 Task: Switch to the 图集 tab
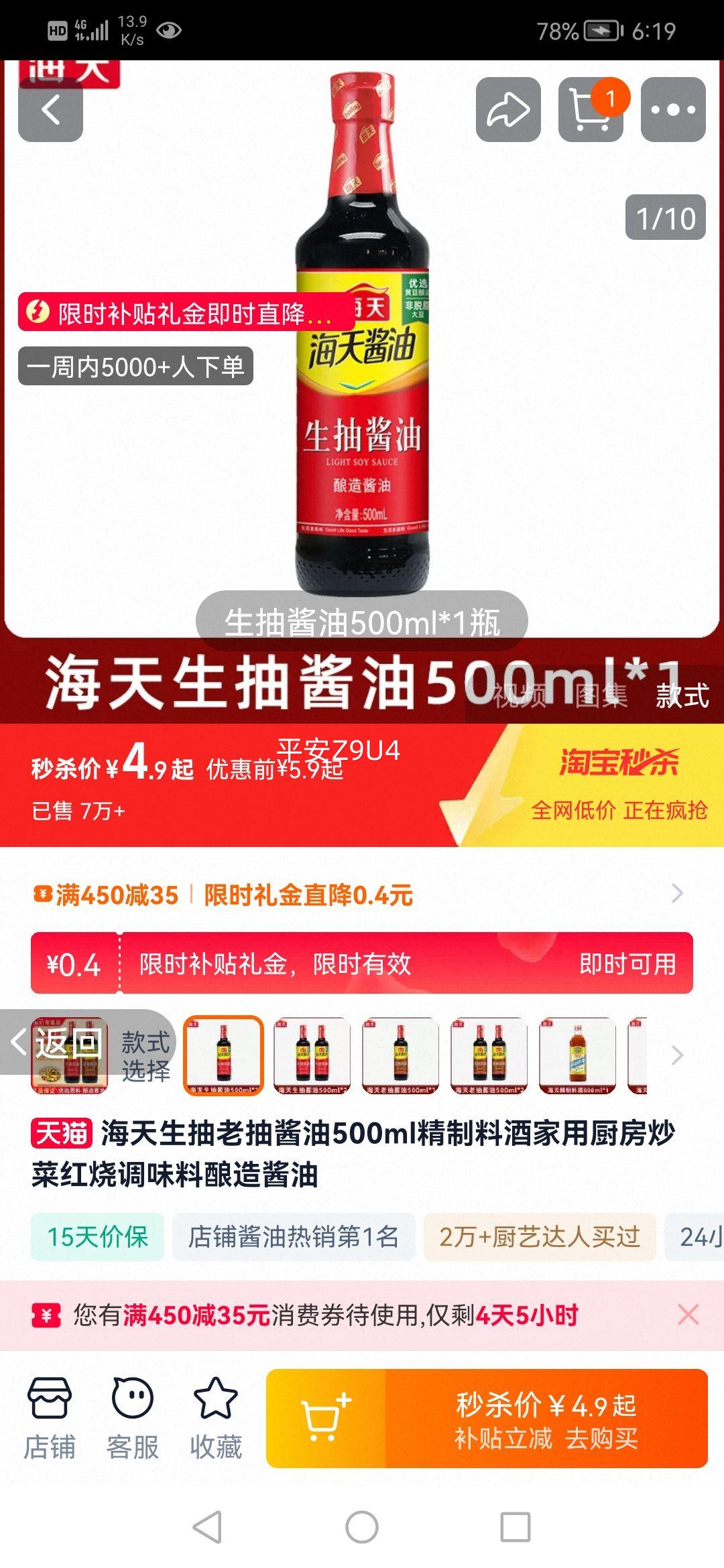[602, 697]
